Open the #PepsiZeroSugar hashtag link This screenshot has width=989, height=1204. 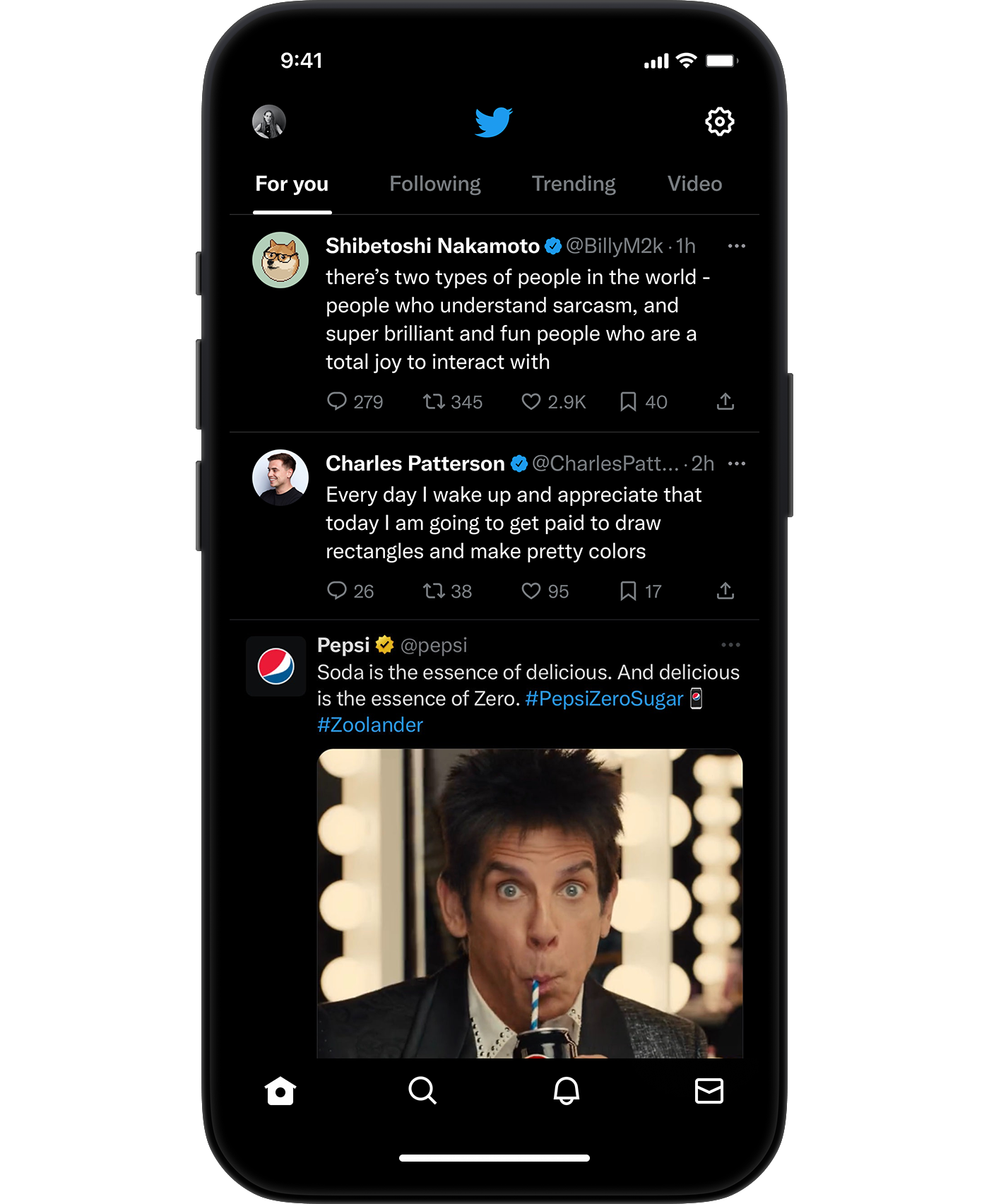tap(604, 698)
